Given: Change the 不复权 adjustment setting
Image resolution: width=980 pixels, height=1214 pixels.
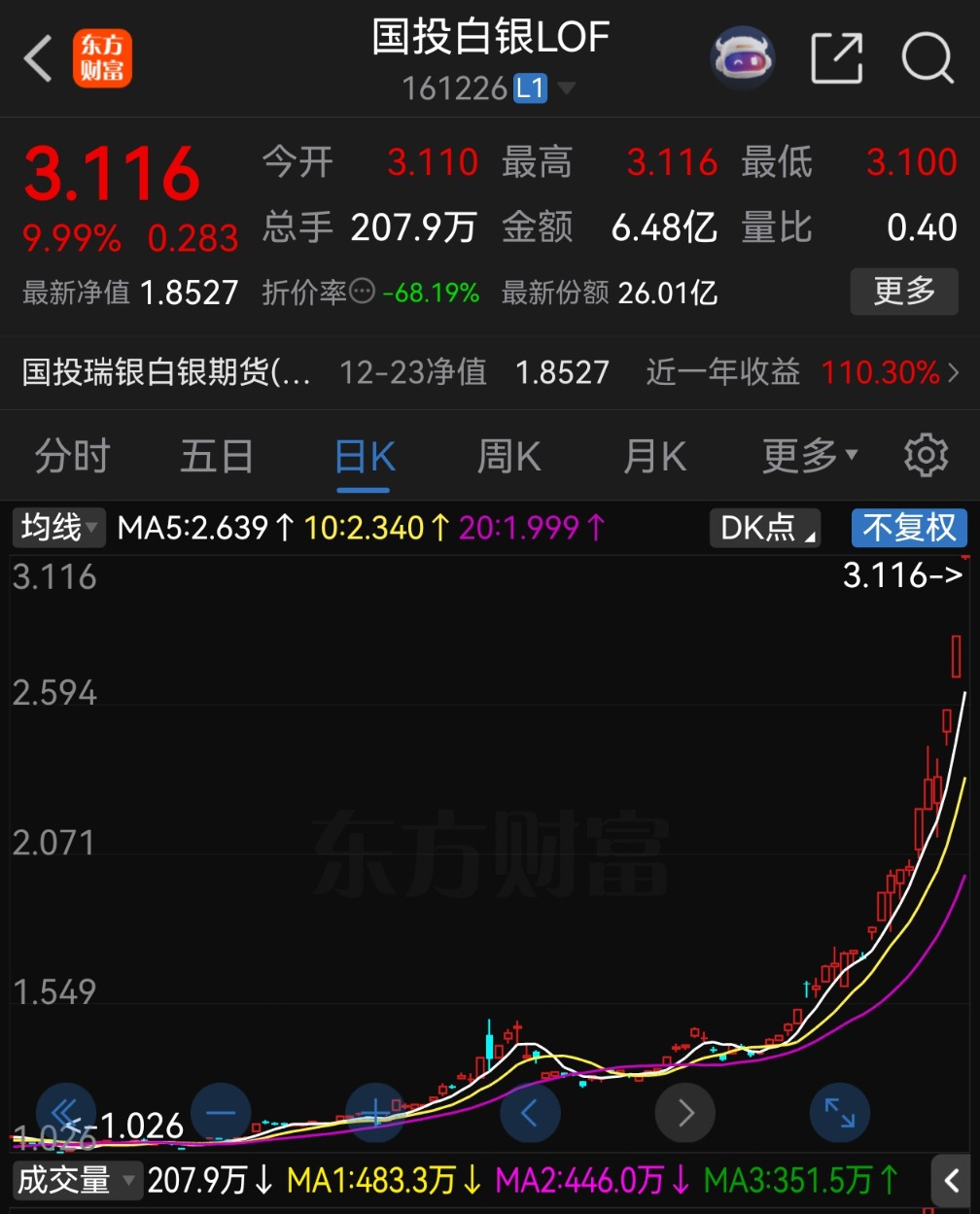Looking at the screenshot, I should 909,528.
